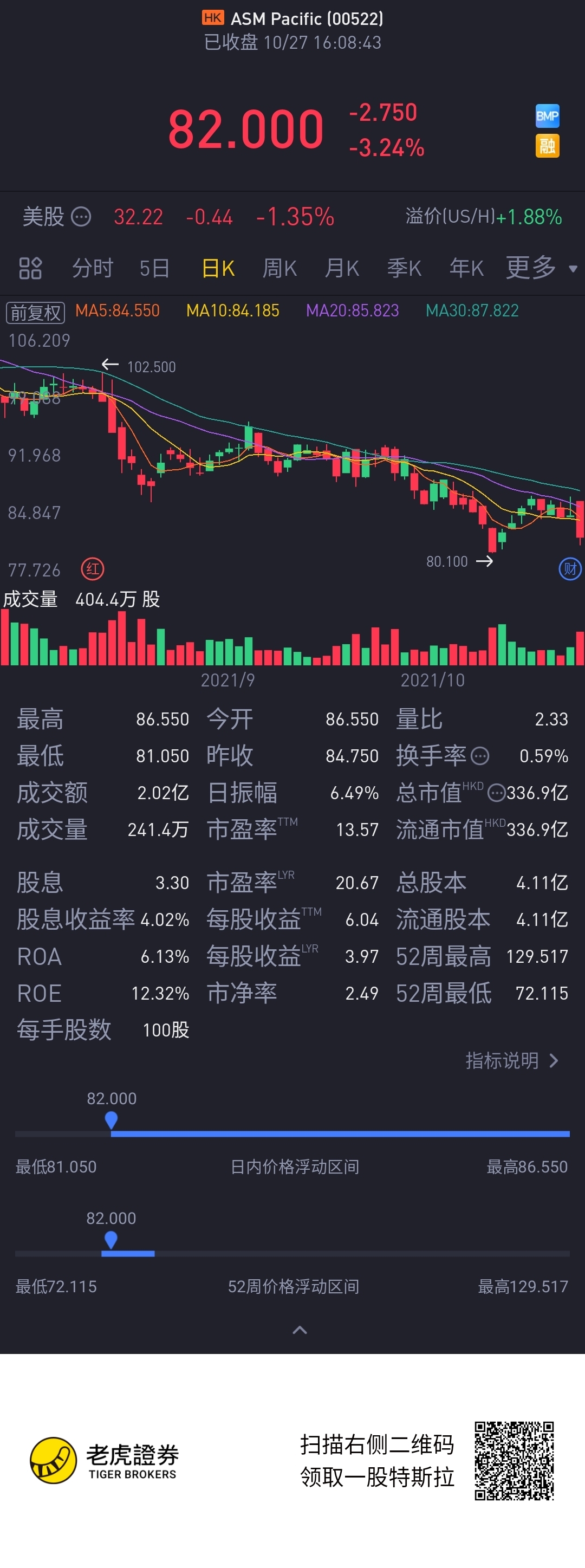Screen dimensions: 585x1568
Task: Collapse the stock details panel
Action: pyautogui.click(x=300, y=1330)
